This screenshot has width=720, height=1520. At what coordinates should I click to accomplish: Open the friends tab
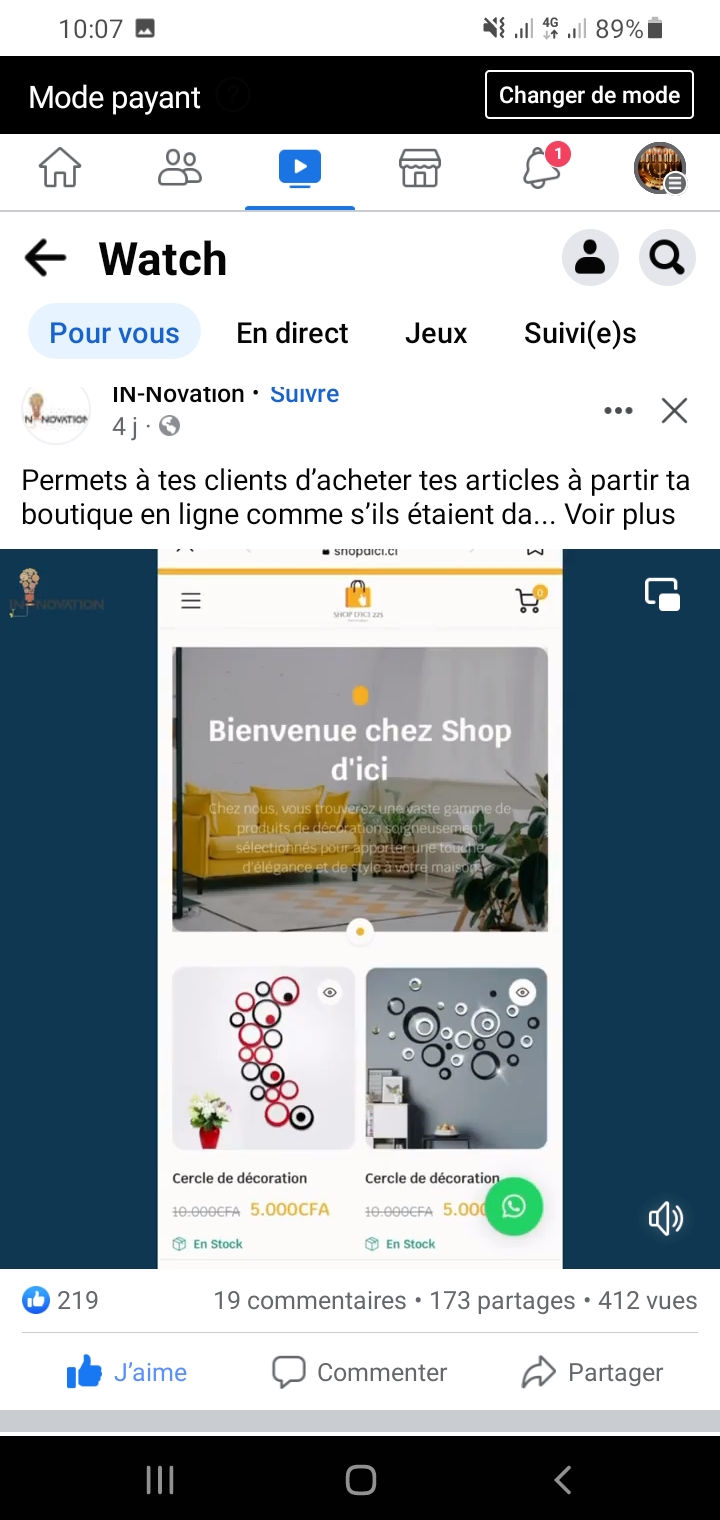[180, 168]
